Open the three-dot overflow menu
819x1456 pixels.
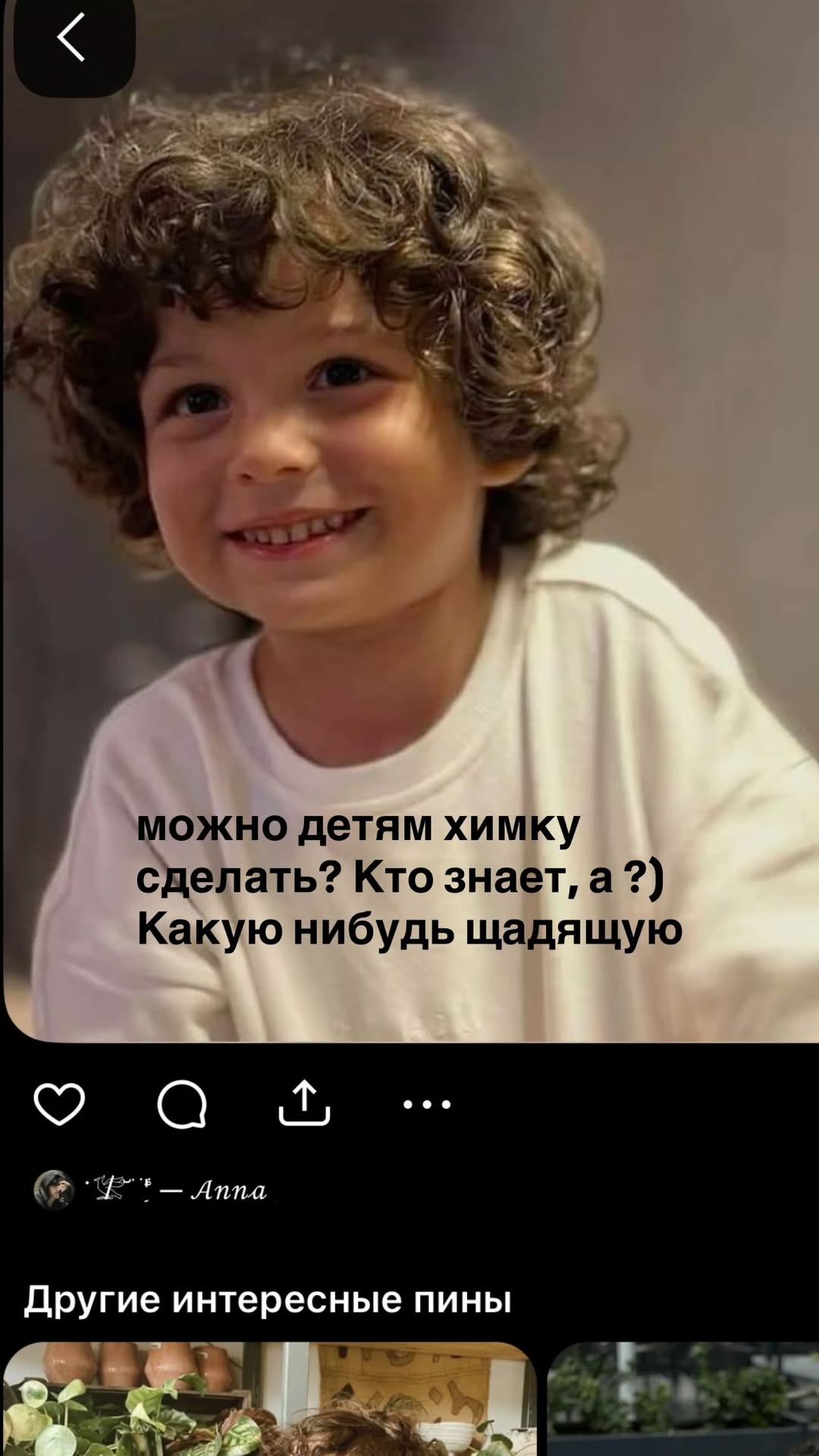[x=427, y=1104]
